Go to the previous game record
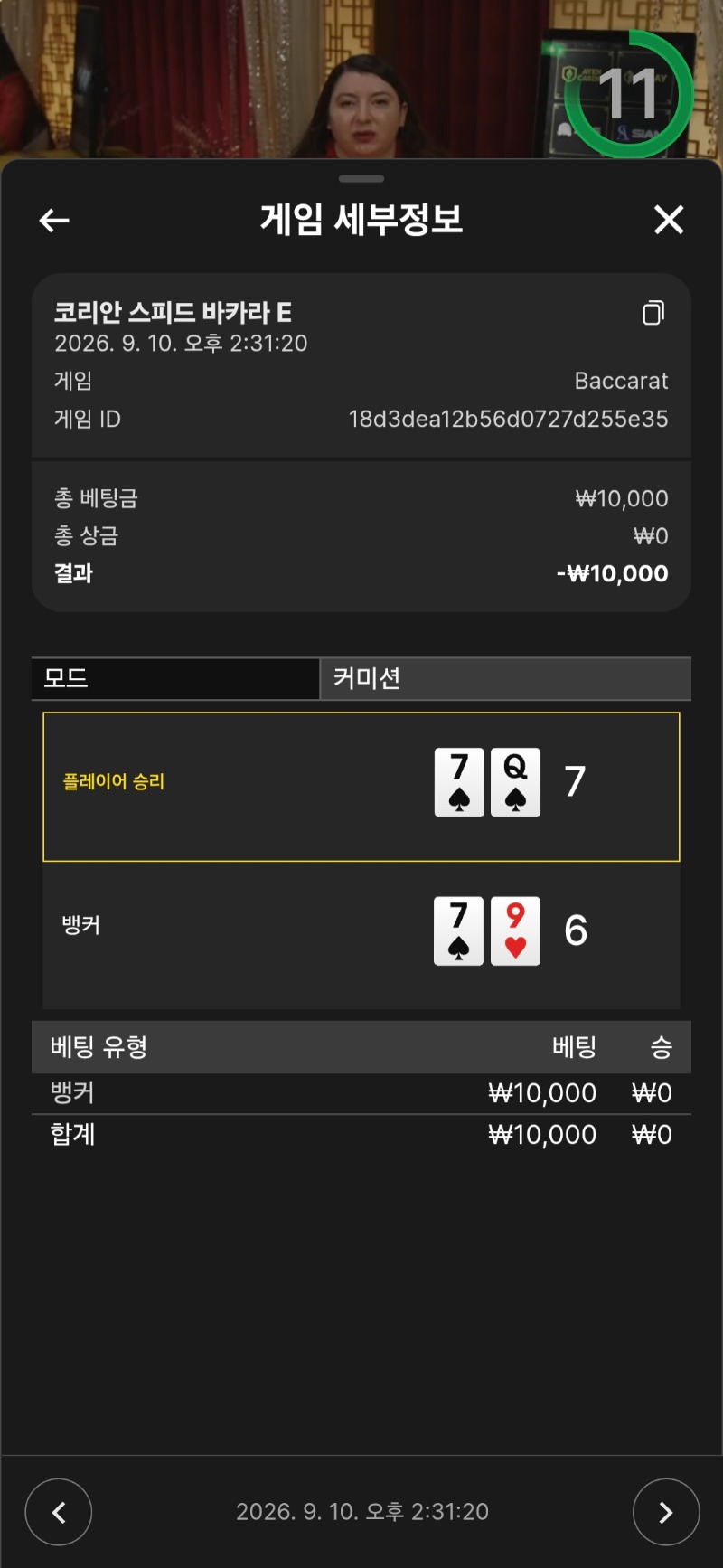 coord(59,1512)
